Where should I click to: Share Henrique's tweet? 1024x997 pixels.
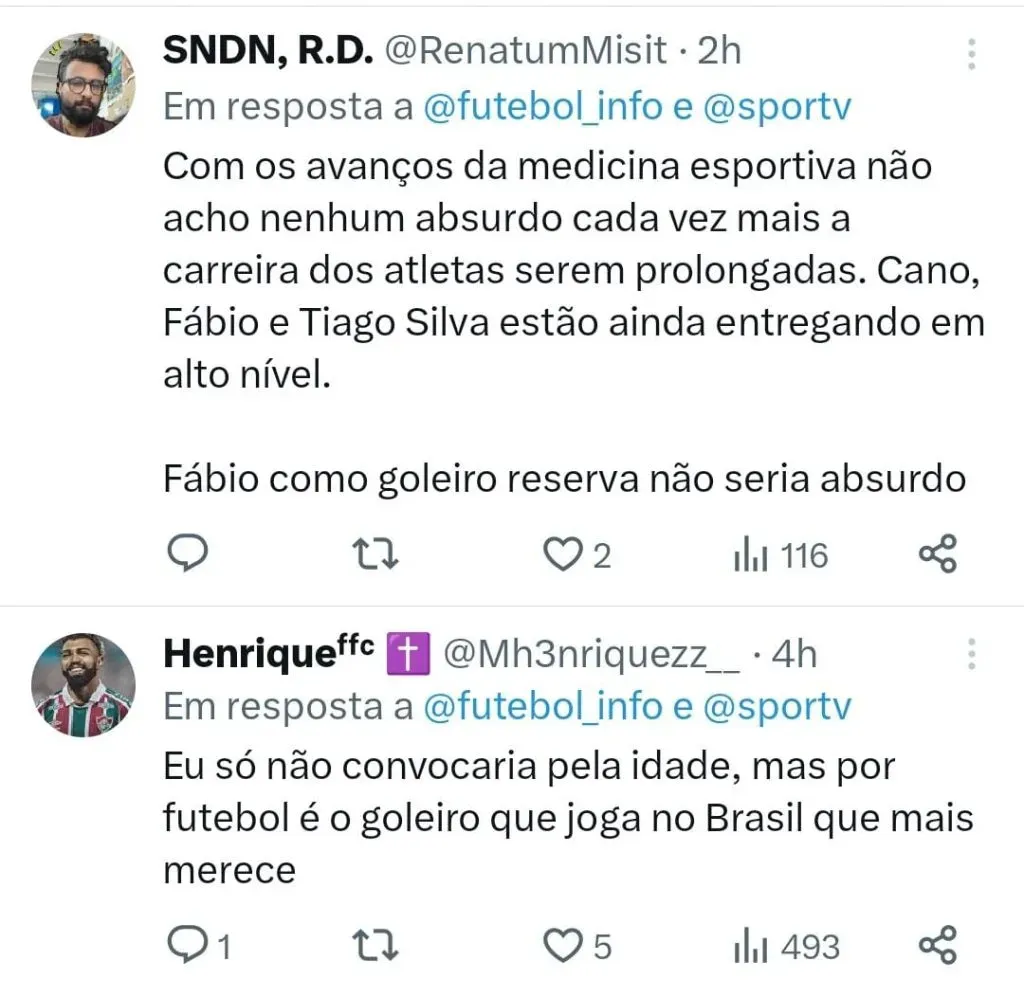[937, 945]
